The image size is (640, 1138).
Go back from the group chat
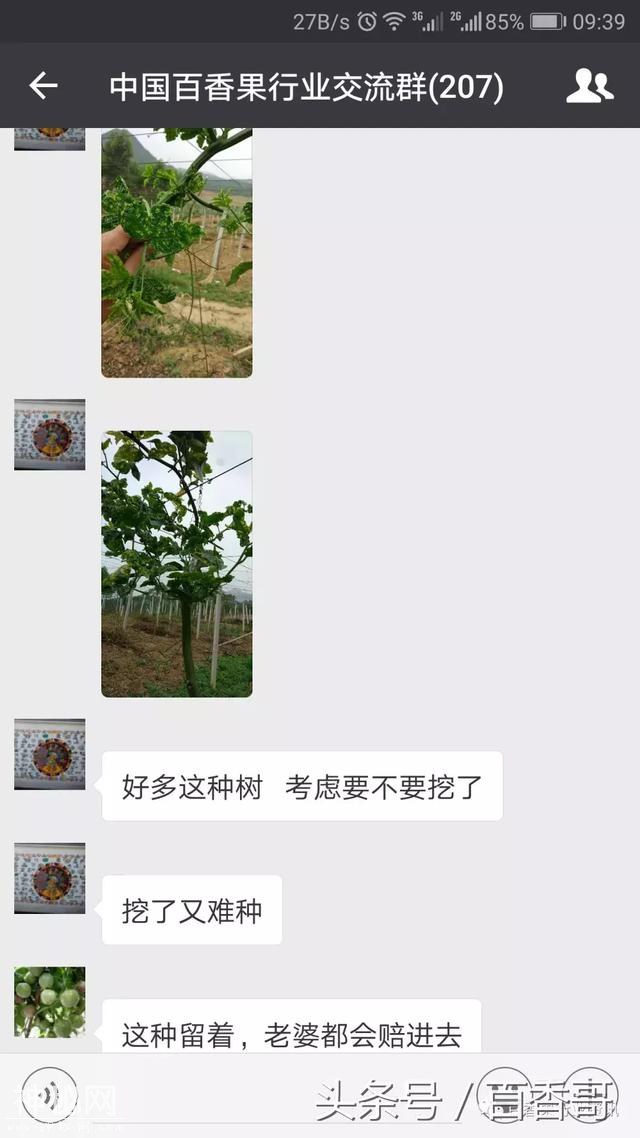pos(43,87)
